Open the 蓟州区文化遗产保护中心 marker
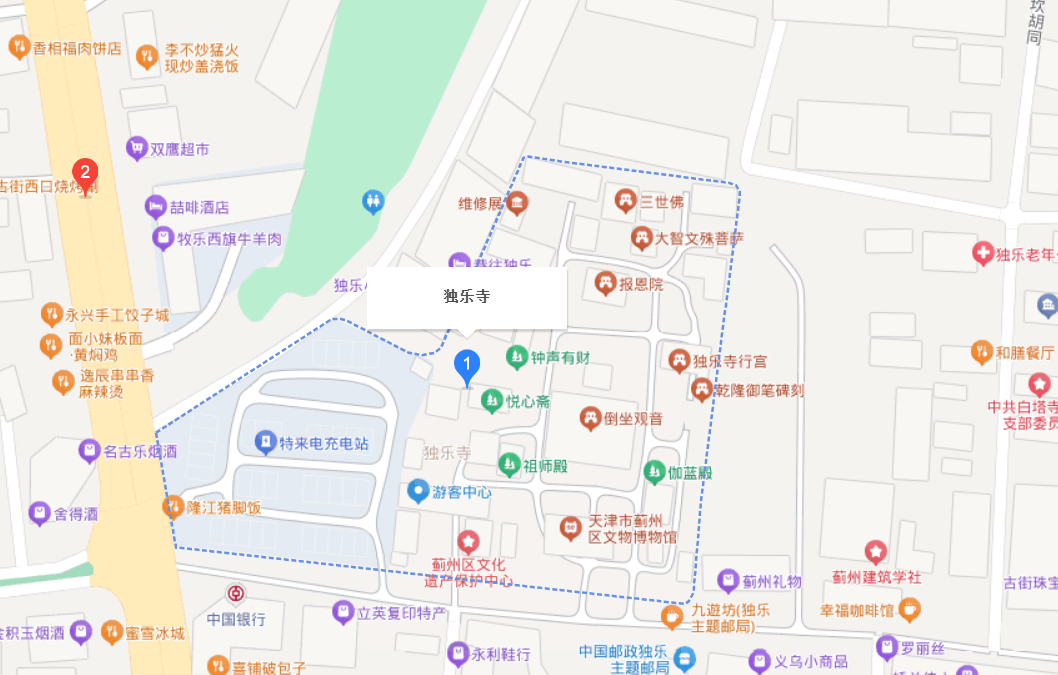This screenshot has width=1058, height=675. pyautogui.click(x=468, y=542)
